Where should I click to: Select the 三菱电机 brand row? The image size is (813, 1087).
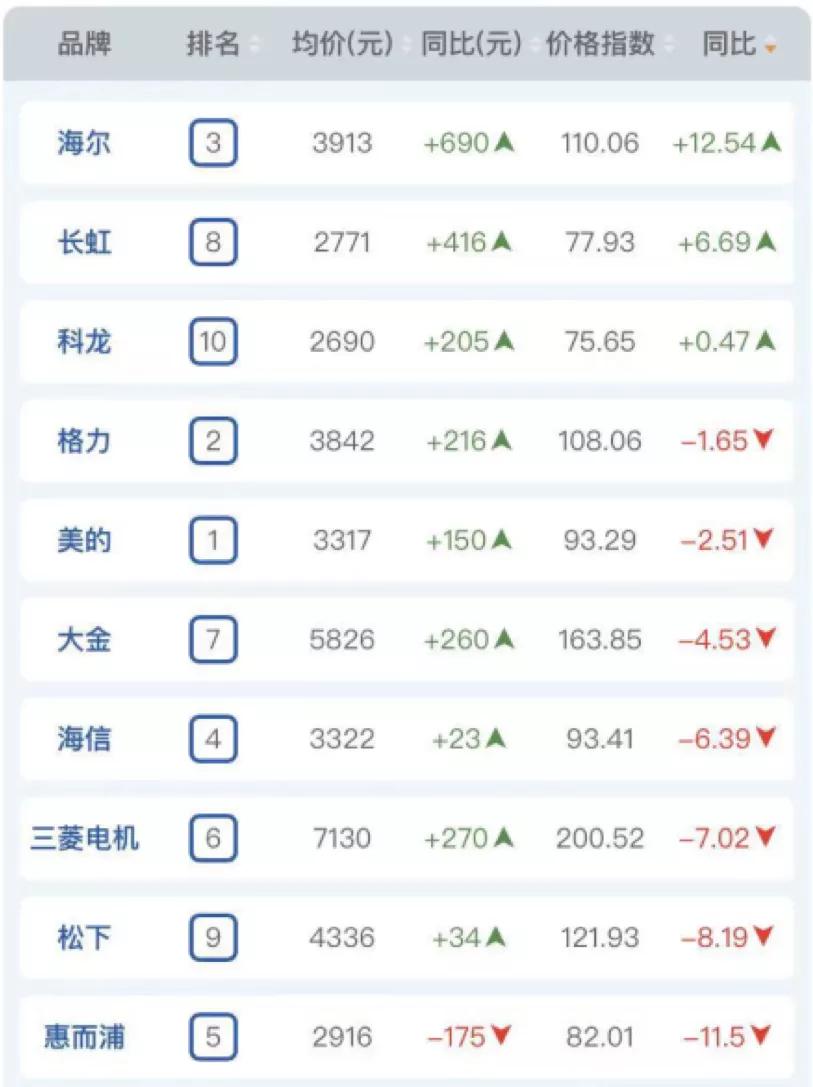tap(84, 838)
